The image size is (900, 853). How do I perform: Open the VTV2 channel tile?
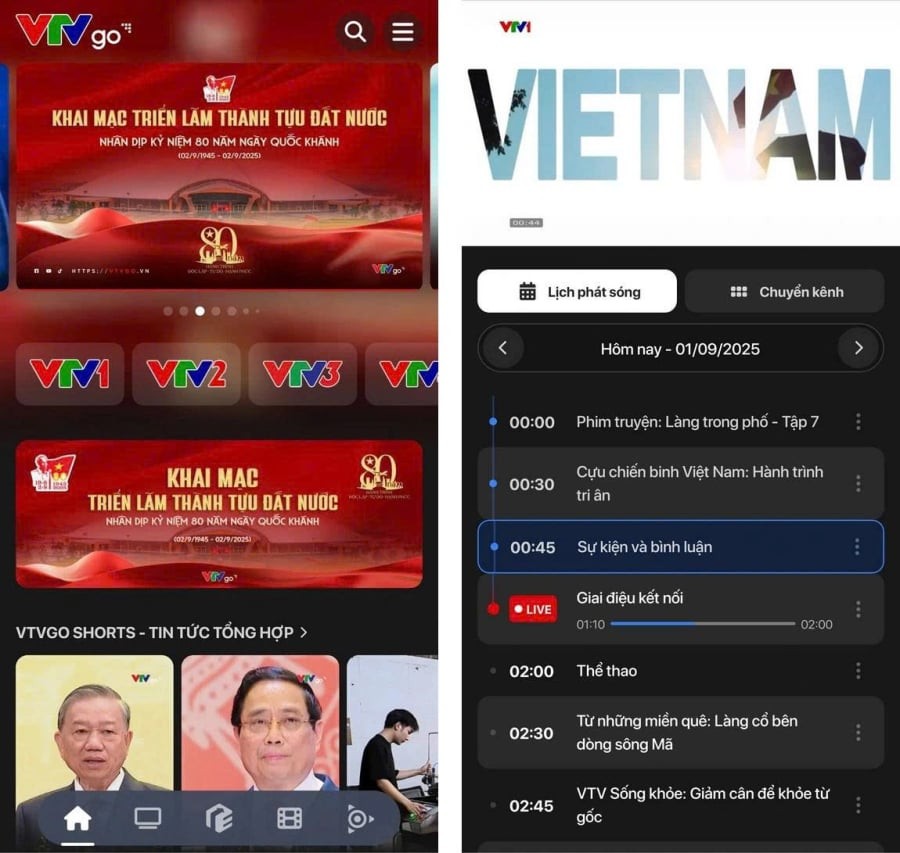pyautogui.click(x=186, y=374)
